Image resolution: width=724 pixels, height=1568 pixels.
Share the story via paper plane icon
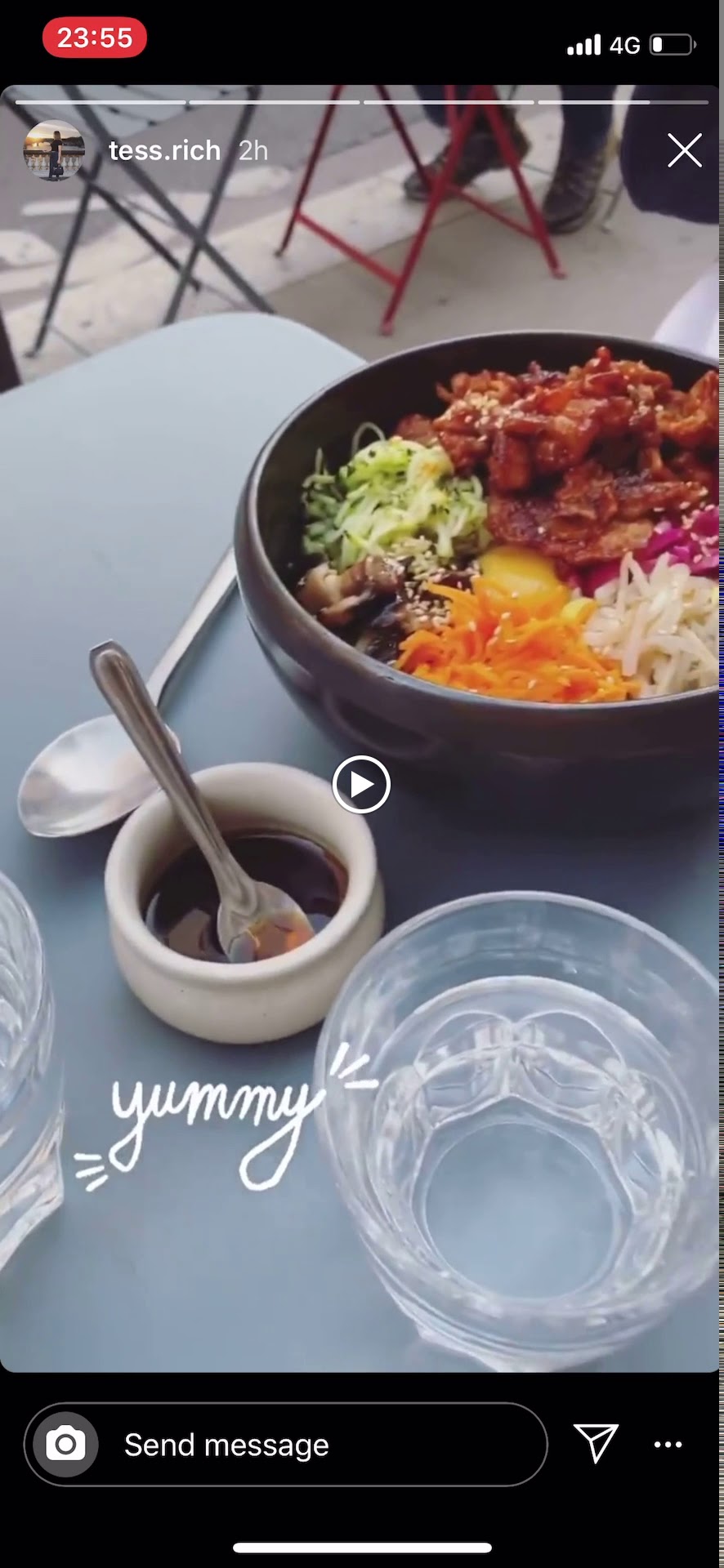point(596,1443)
